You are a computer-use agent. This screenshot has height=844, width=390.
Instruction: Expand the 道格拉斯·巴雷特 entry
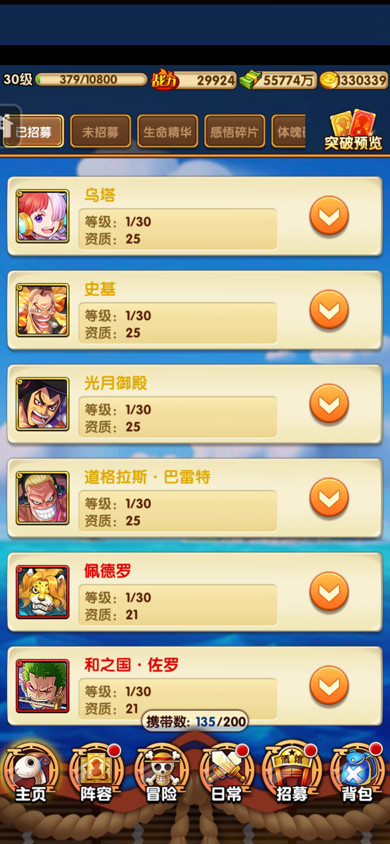[x=329, y=498]
